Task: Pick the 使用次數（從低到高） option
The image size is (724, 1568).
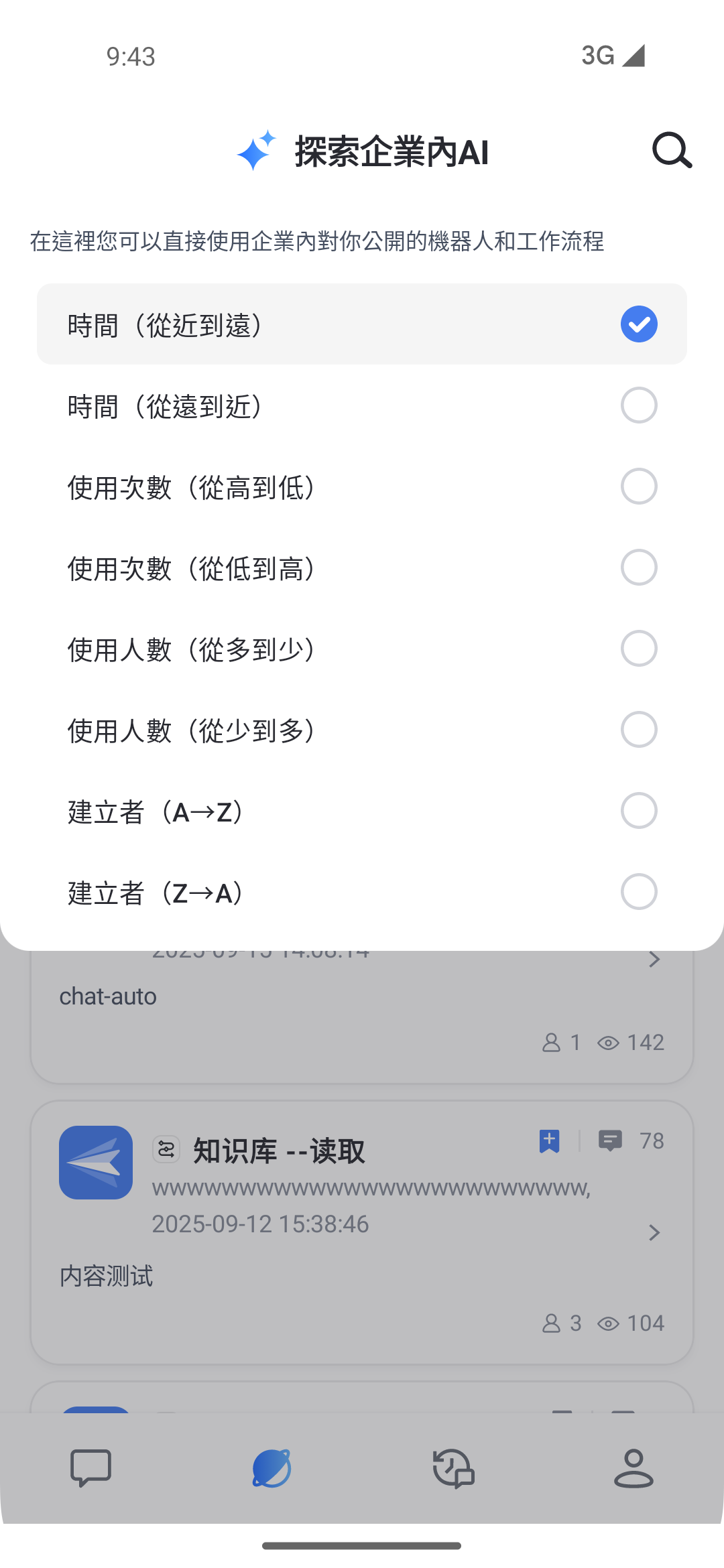Action: (x=362, y=568)
